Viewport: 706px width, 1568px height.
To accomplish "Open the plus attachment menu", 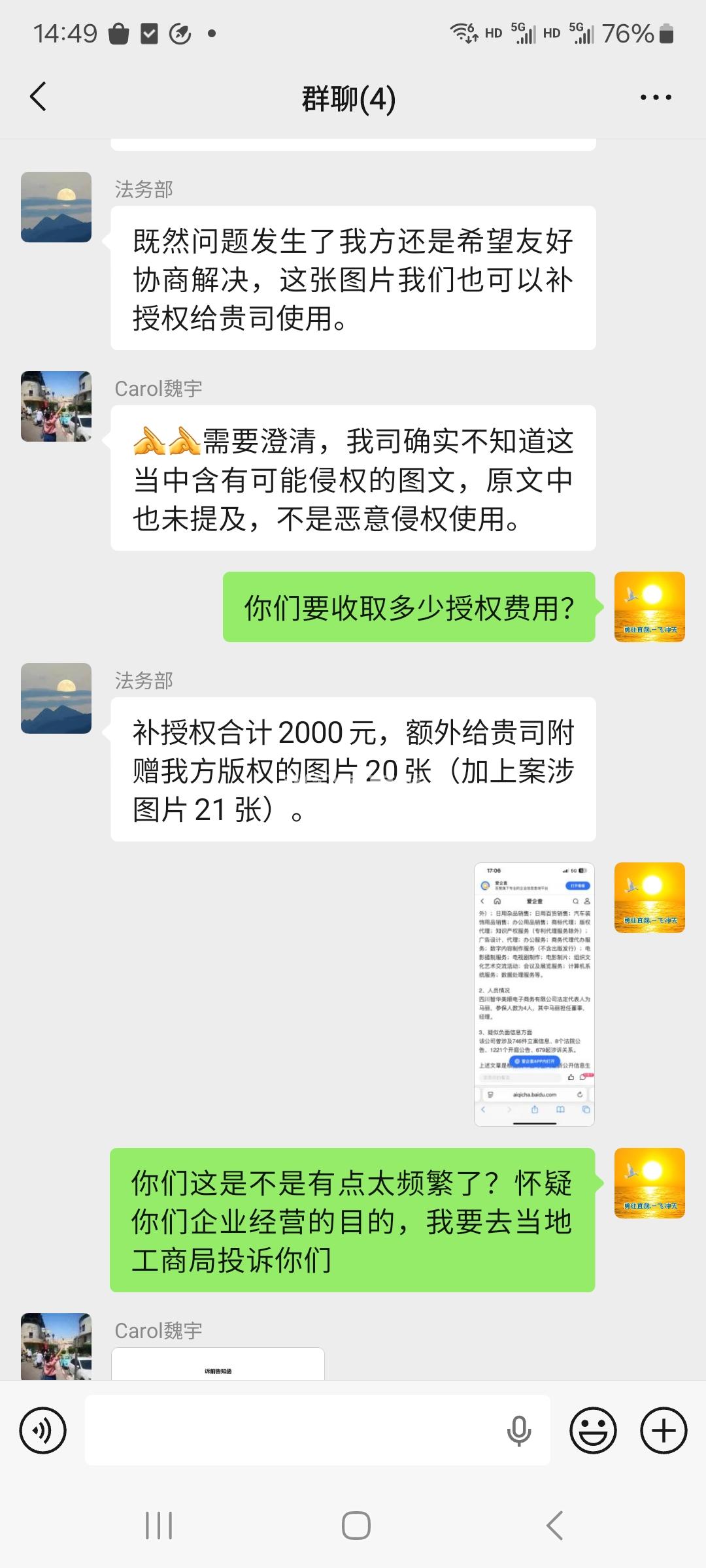I will tap(664, 1431).
